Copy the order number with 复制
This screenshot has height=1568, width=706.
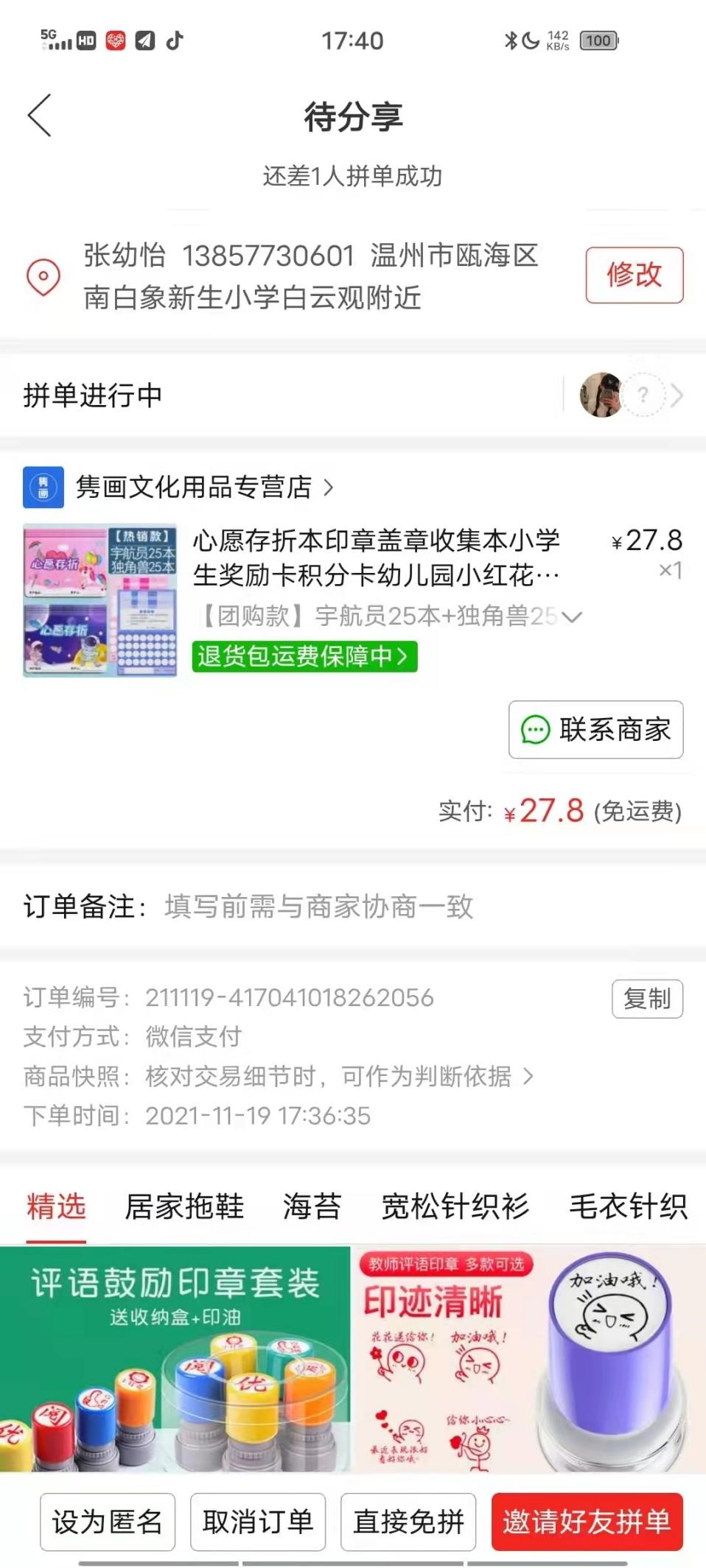pos(647,999)
